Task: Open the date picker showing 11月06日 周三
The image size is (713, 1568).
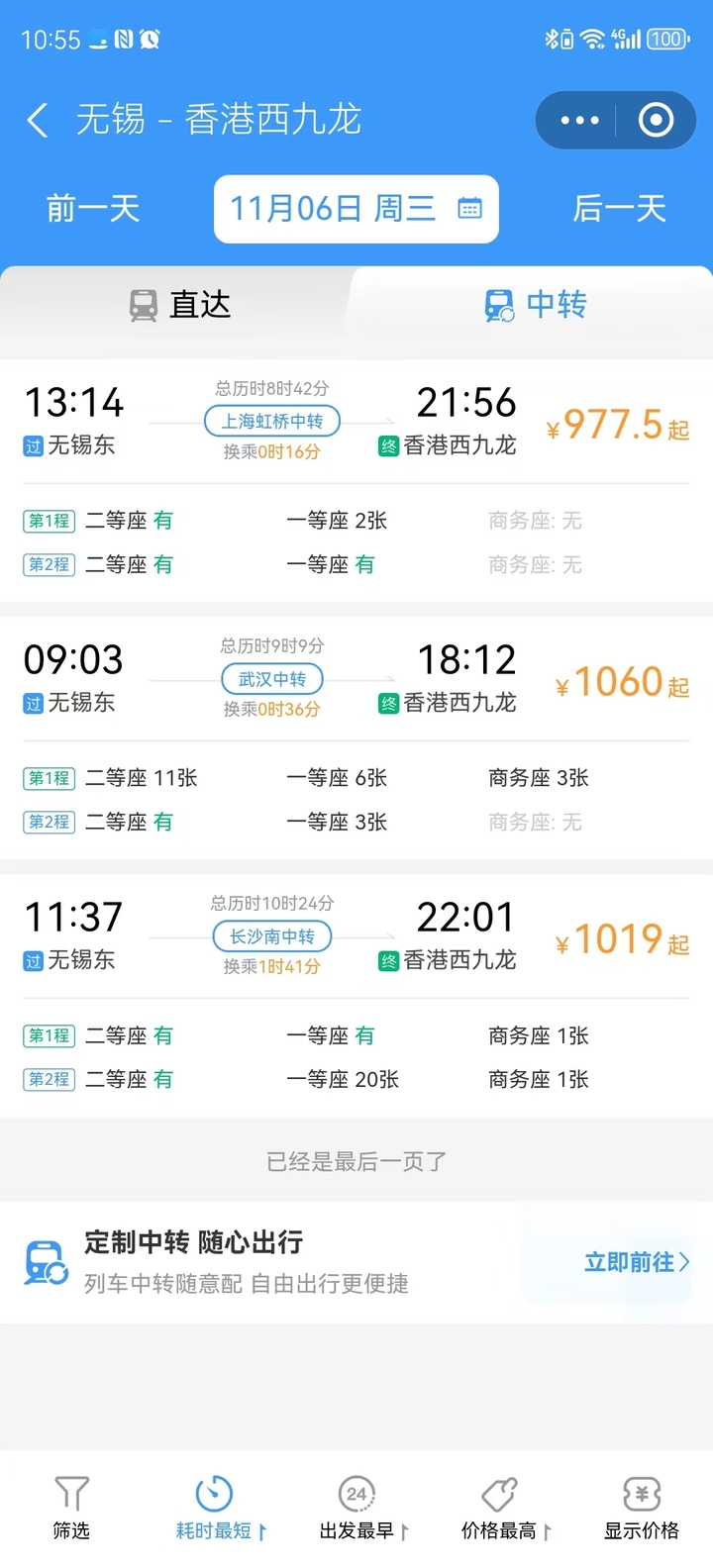Action: pos(356,209)
